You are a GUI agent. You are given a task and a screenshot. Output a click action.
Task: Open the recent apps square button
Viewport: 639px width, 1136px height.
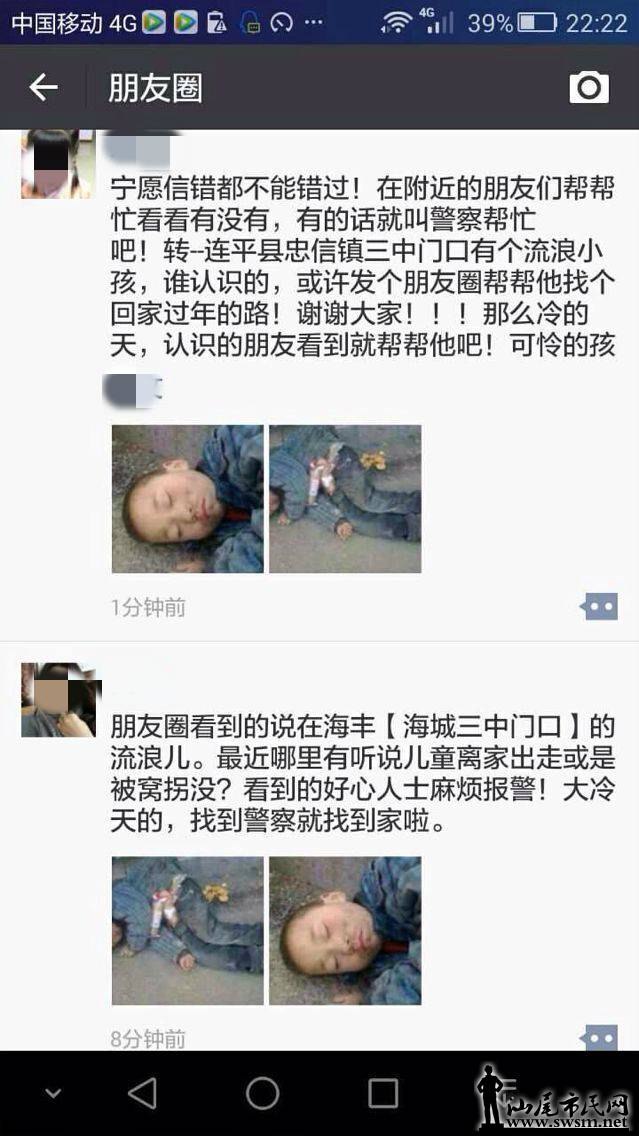click(383, 1093)
